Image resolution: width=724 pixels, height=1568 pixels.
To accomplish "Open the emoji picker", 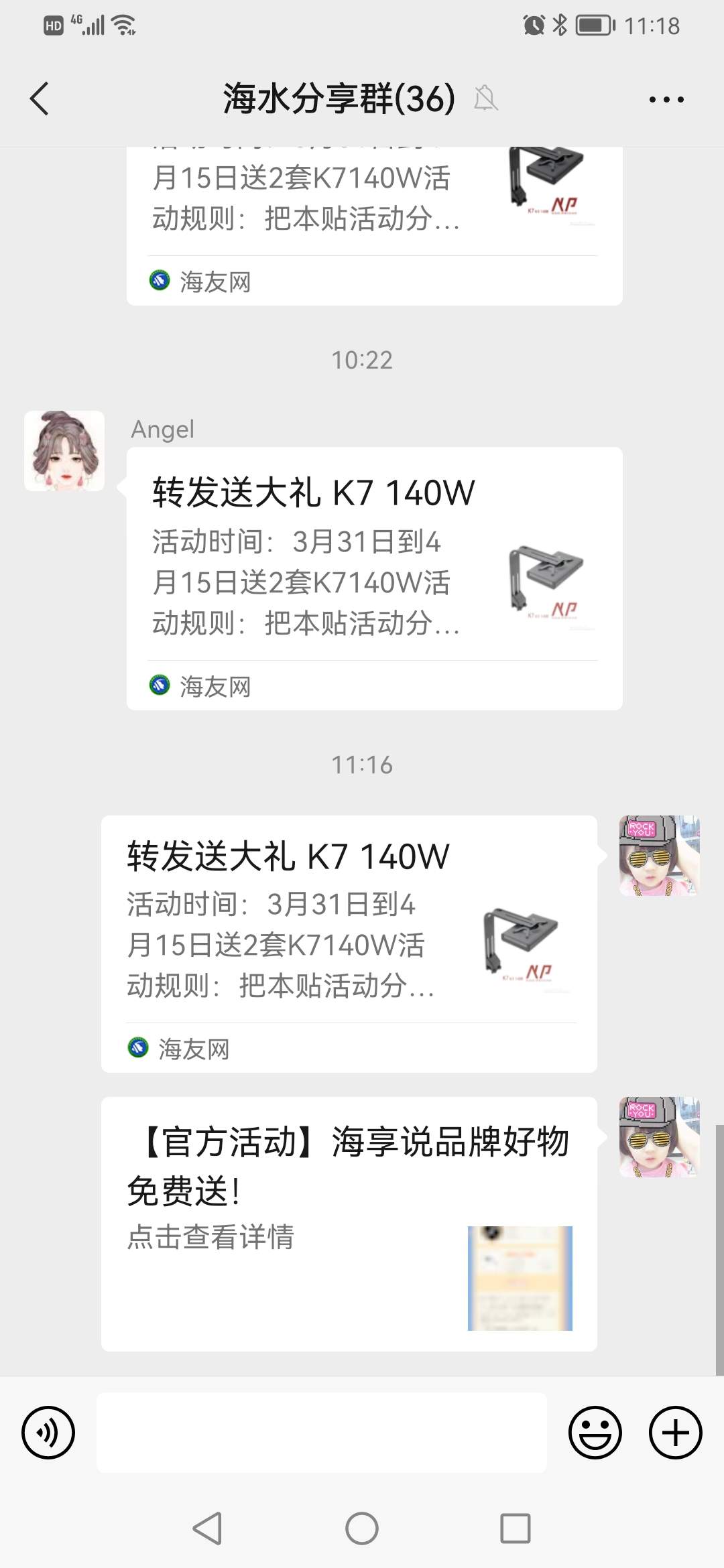I will 595,1433.
